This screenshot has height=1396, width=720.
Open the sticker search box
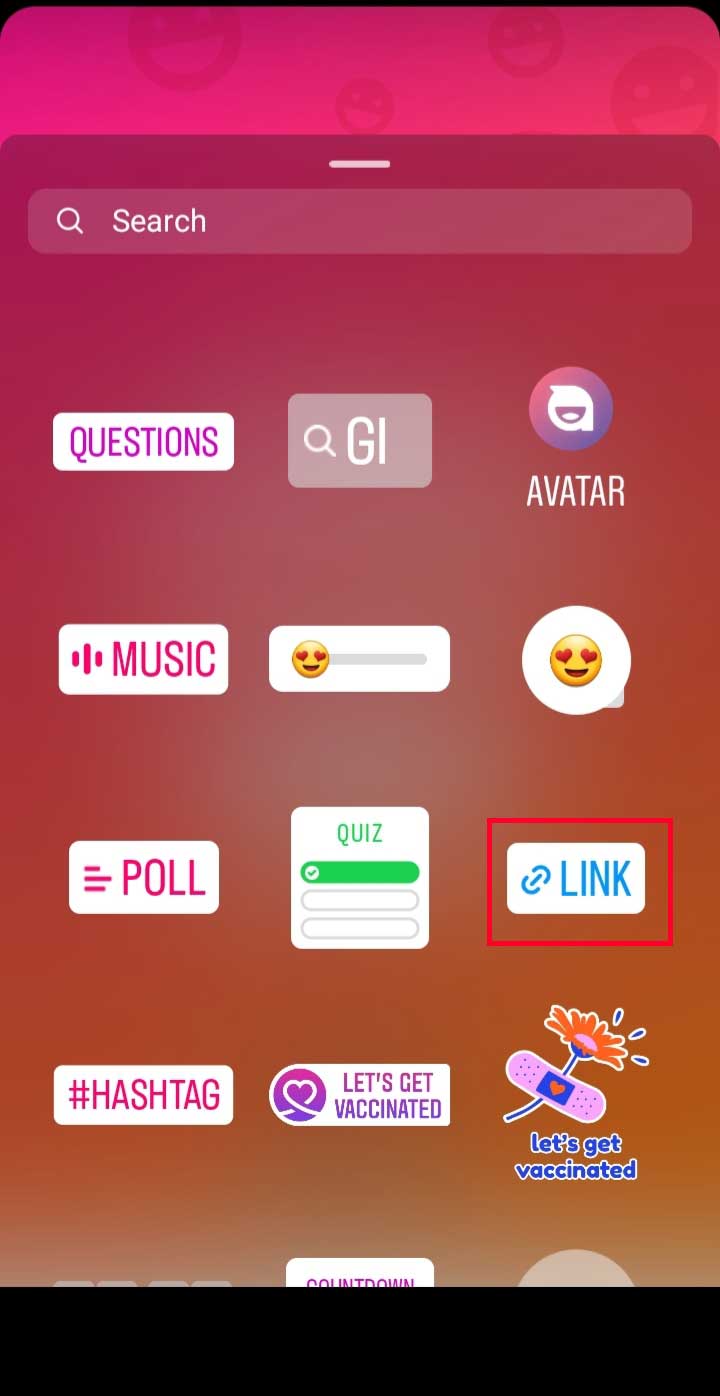click(x=360, y=221)
